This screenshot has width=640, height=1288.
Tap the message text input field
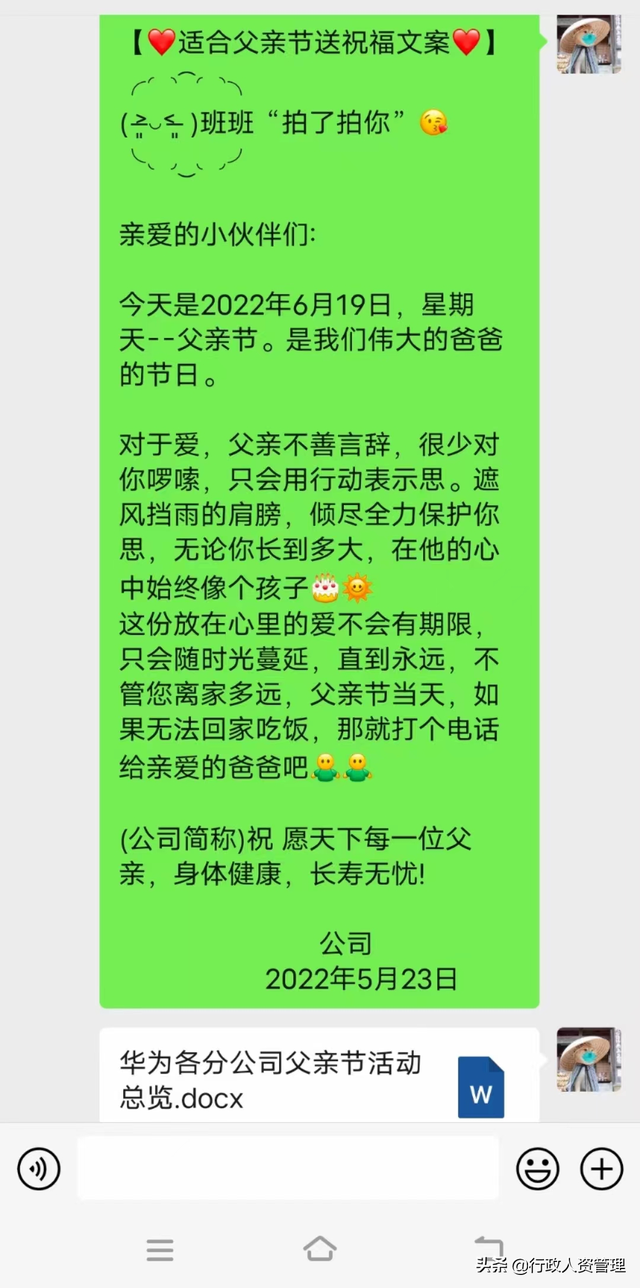[288, 1168]
